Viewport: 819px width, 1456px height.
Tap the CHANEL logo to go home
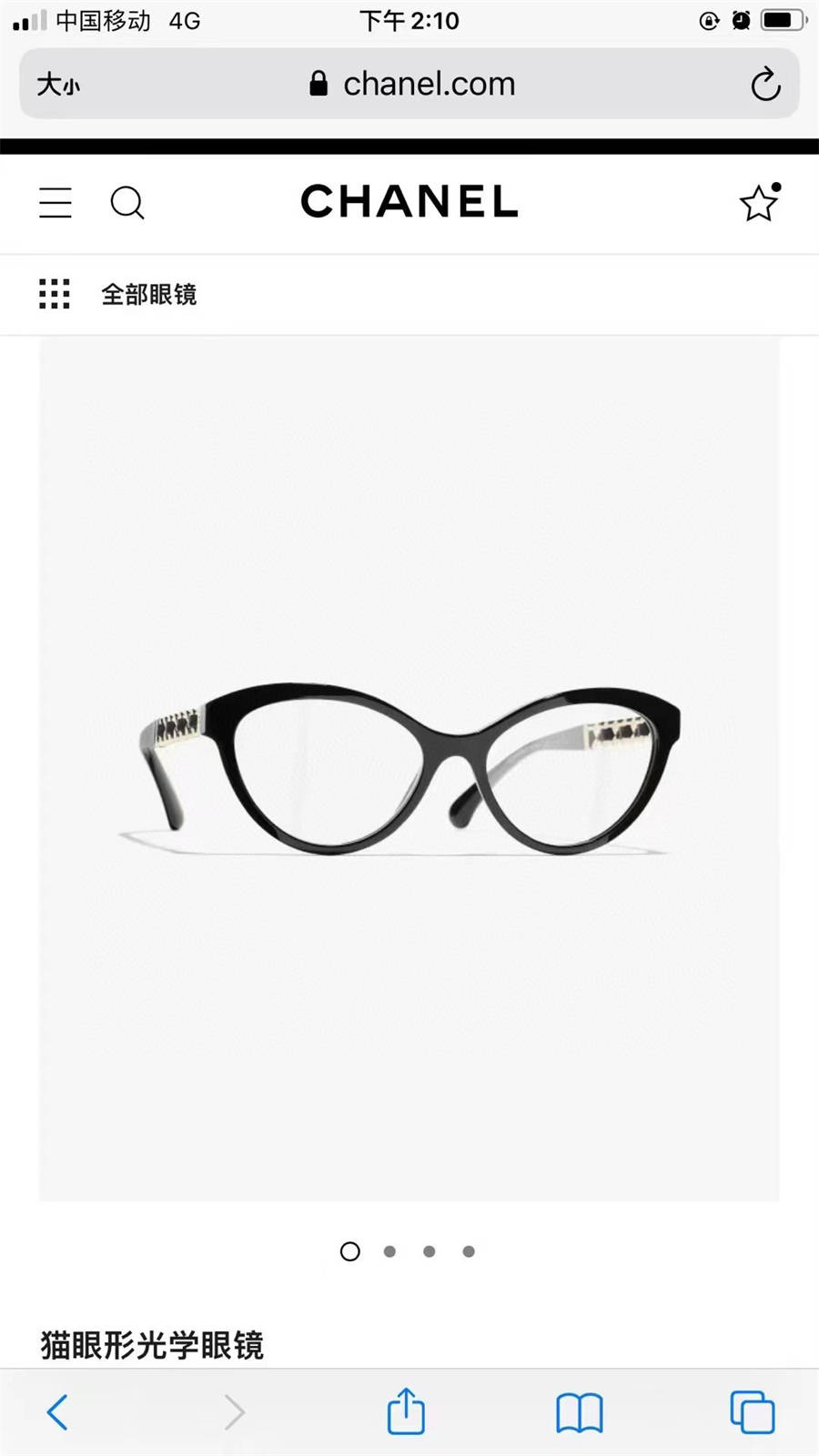[409, 201]
